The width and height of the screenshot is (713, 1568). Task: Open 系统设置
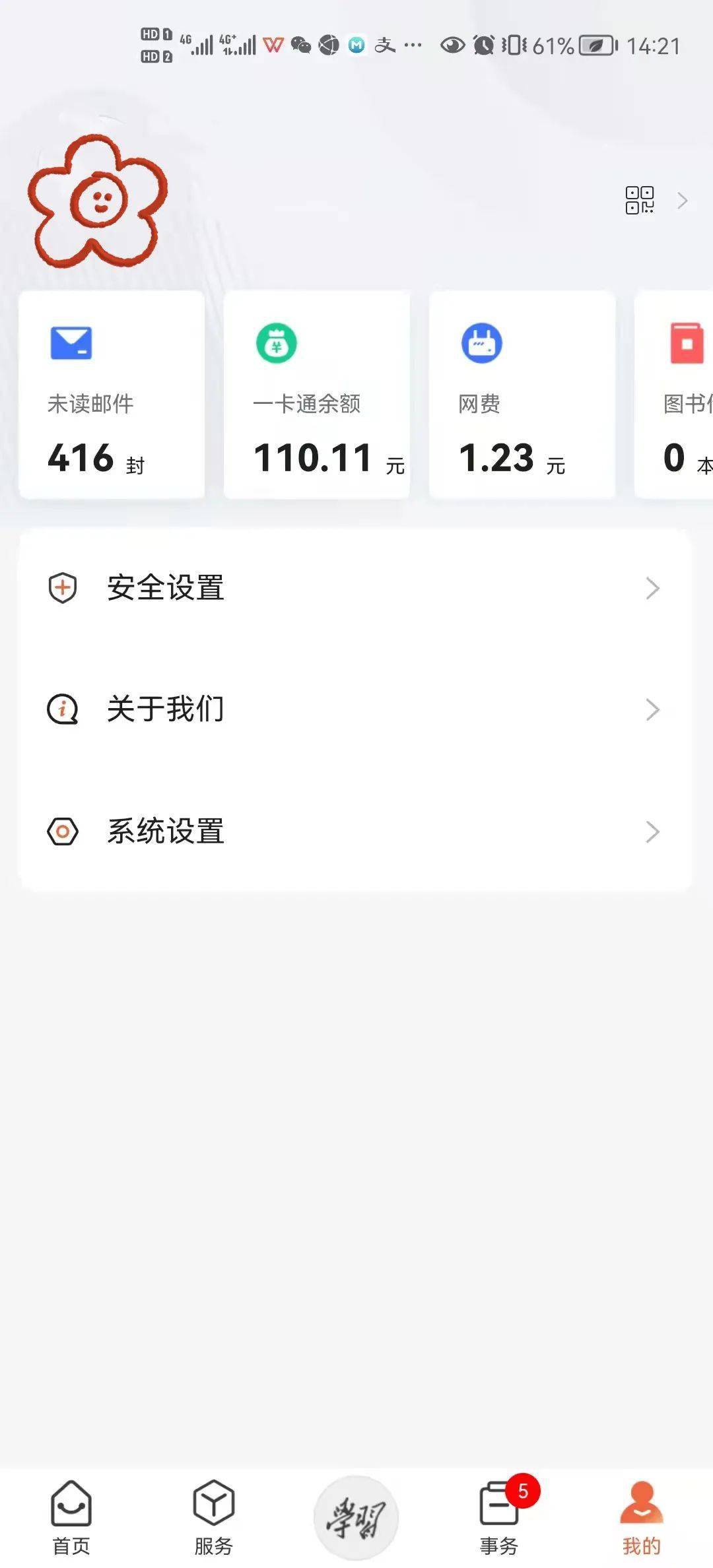coord(355,832)
